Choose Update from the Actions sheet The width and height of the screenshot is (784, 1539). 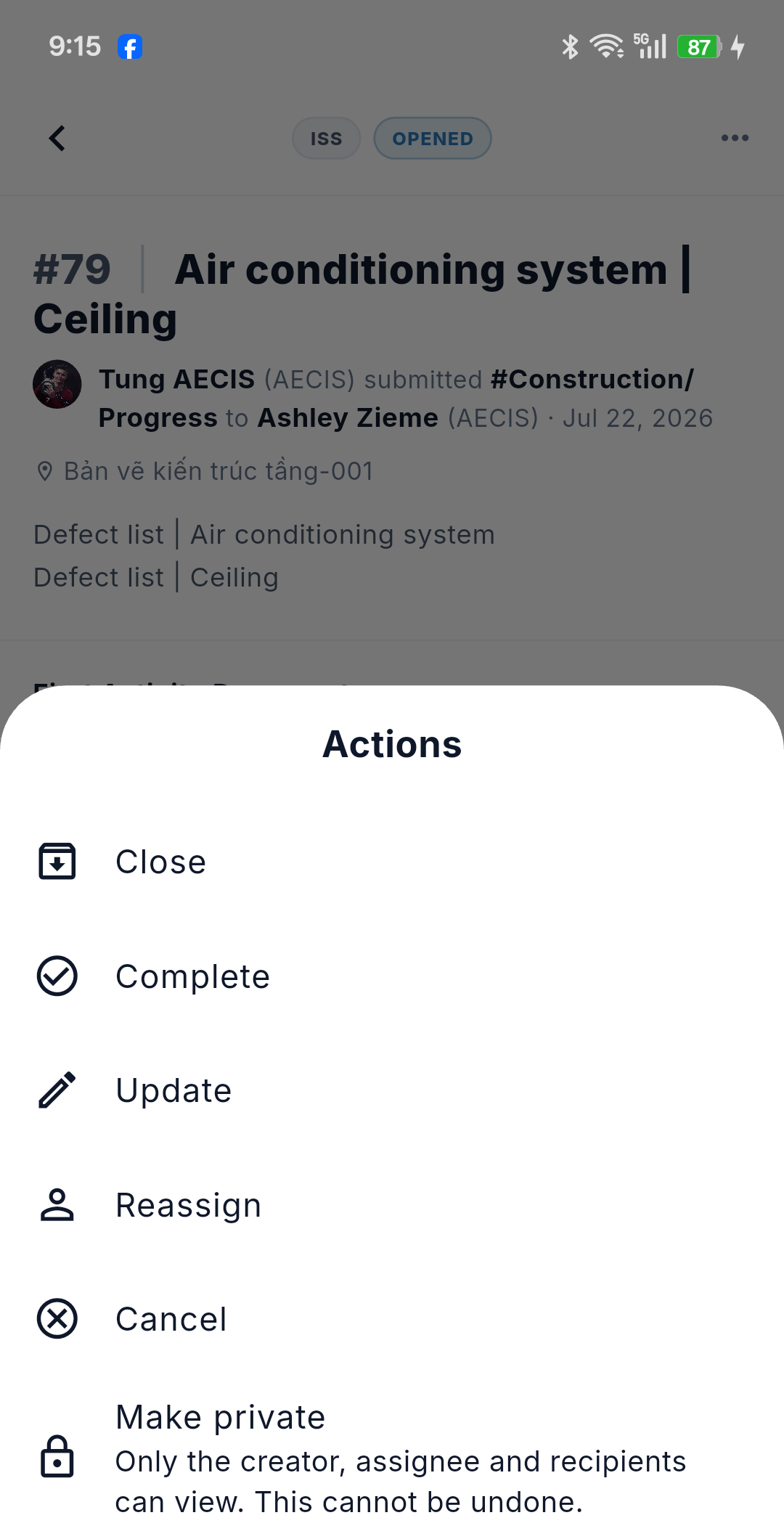click(x=392, y=1090)
